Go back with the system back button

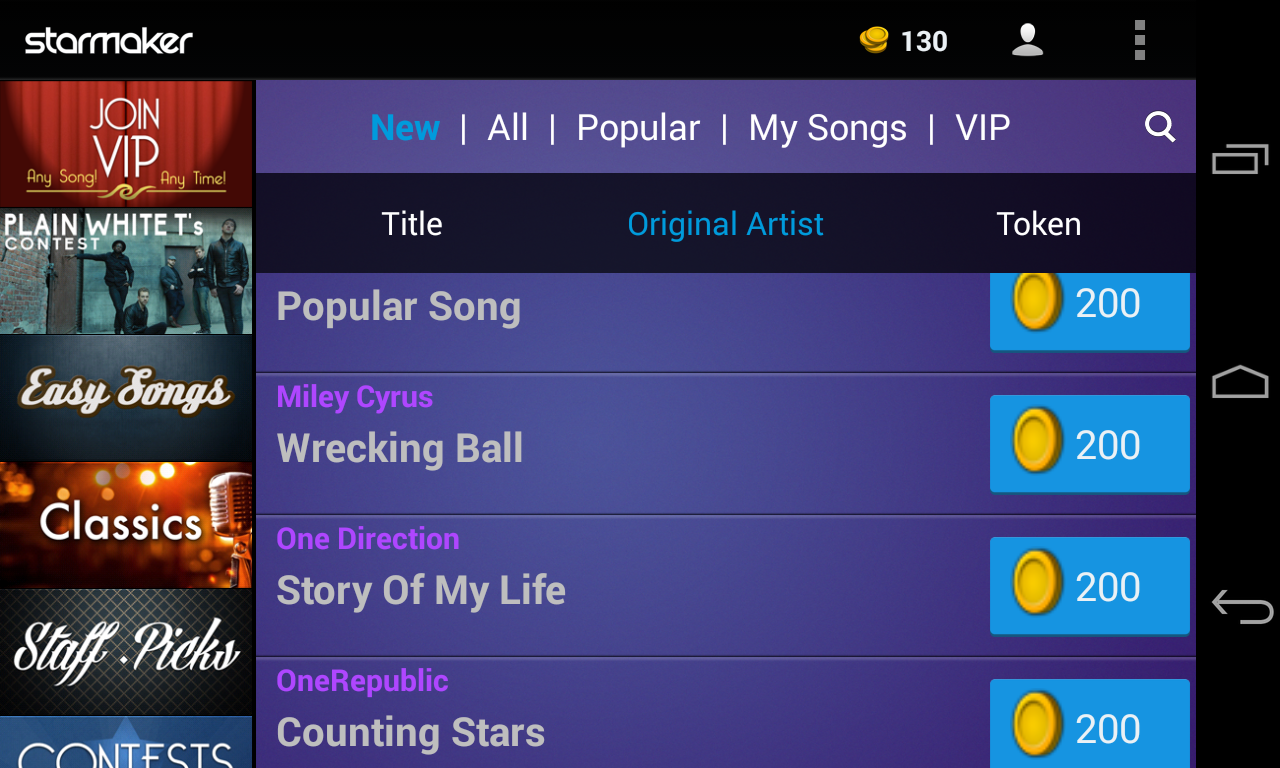pyautogui.click(x=1240, y=606)
